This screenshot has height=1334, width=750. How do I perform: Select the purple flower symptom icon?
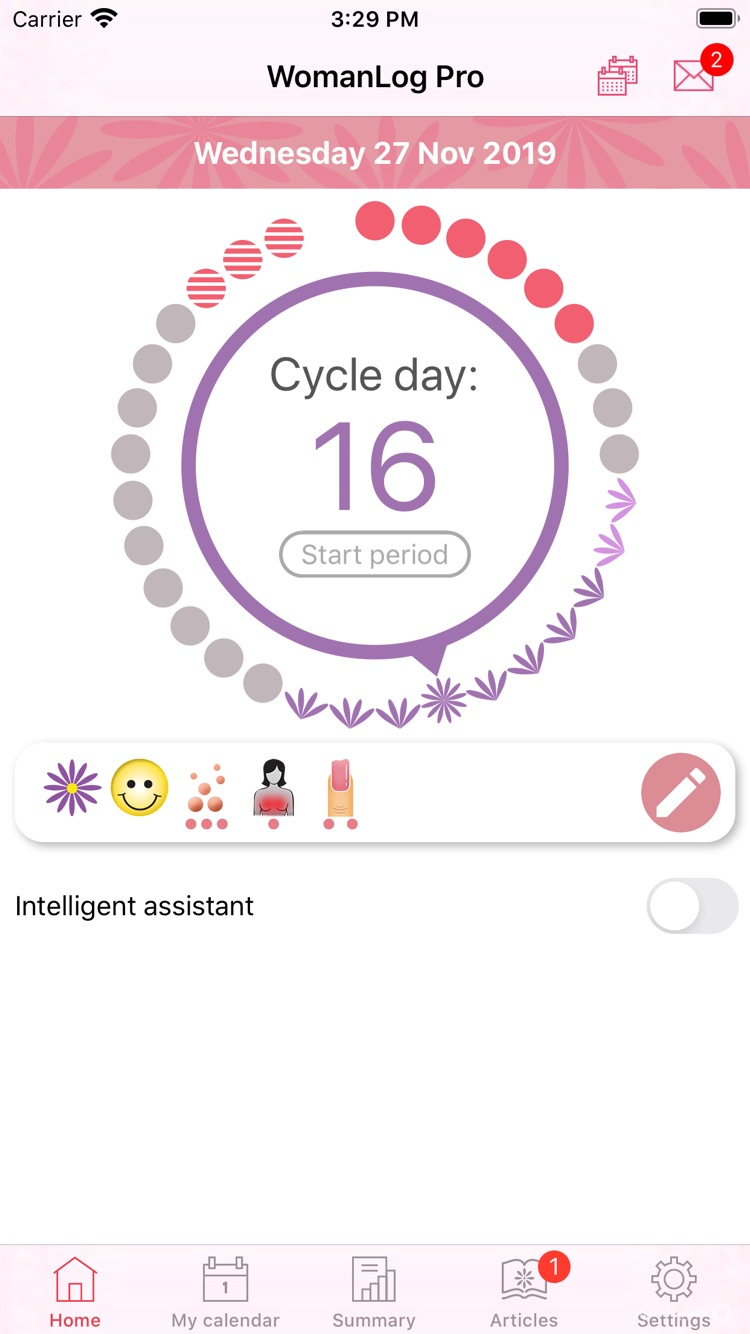click(x=70, y=789)
